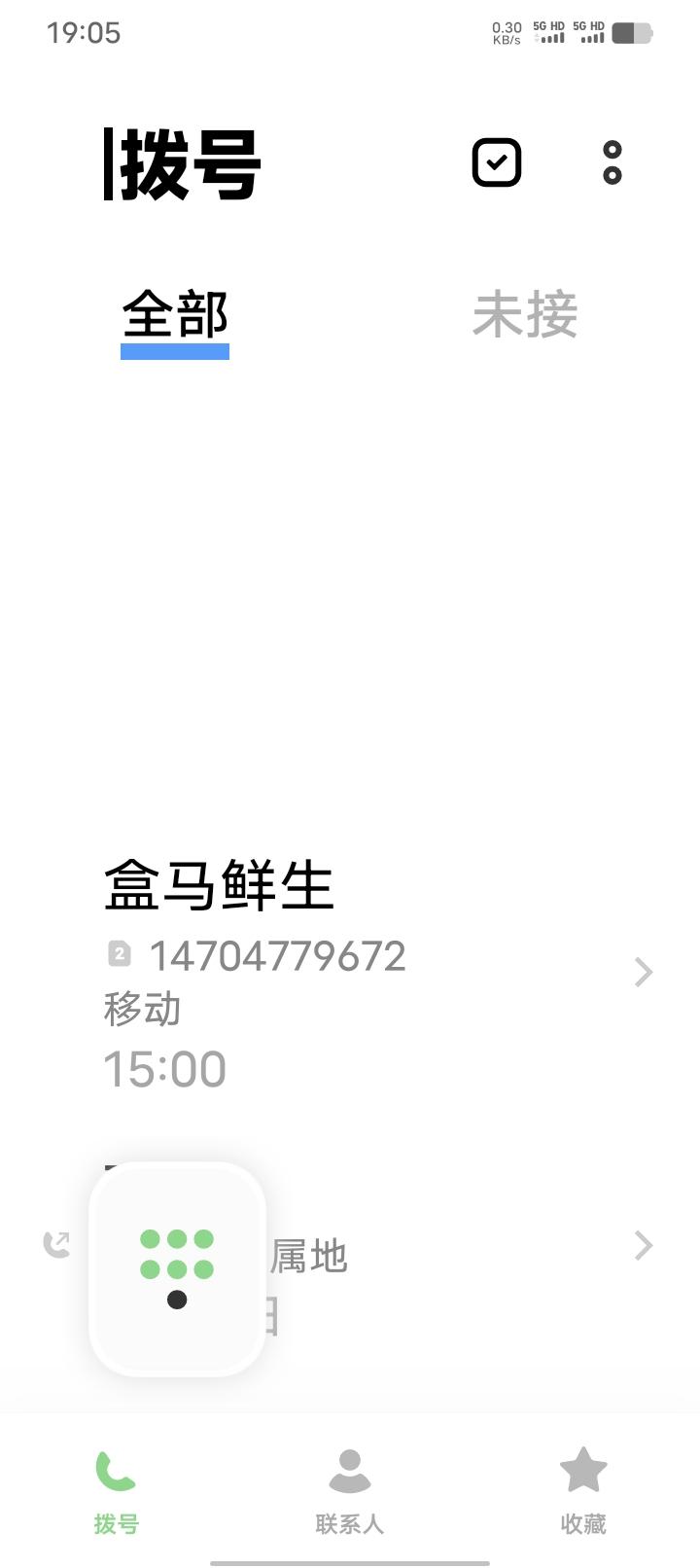Open the dial pad button
This screenshot has width=700, height=1568.
tap(177, 1268)
